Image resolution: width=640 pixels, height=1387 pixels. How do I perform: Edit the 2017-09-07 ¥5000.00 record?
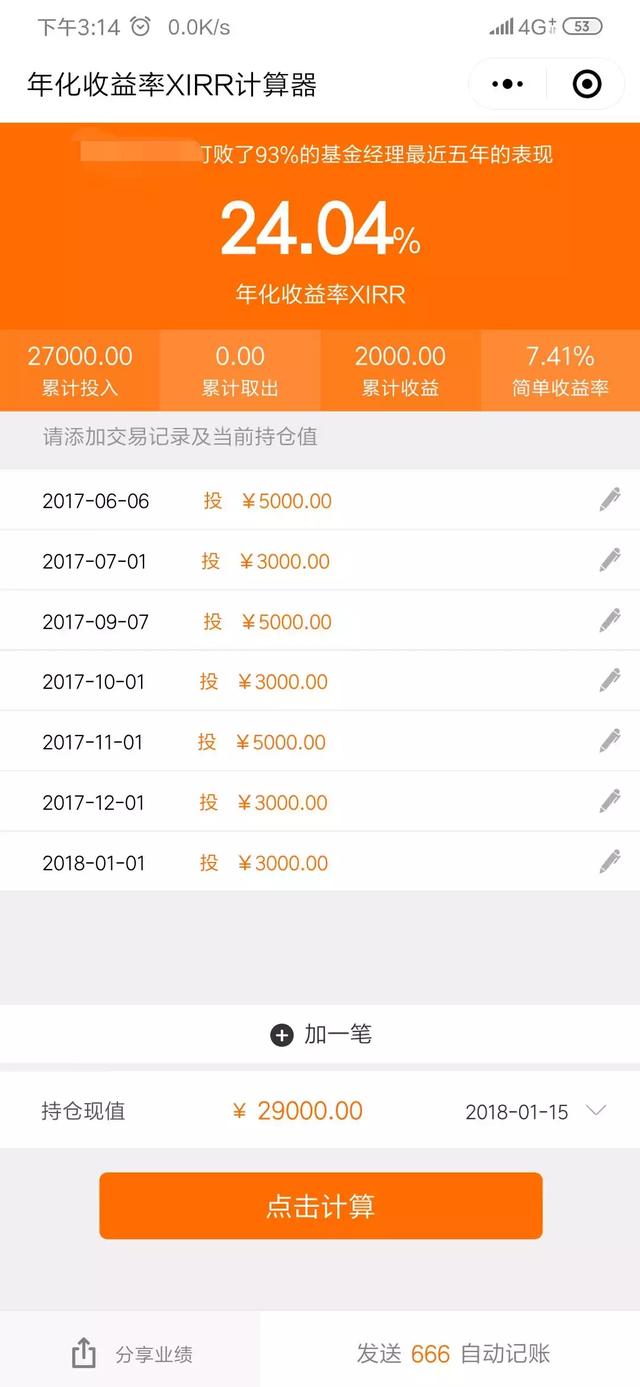[610, 621]
